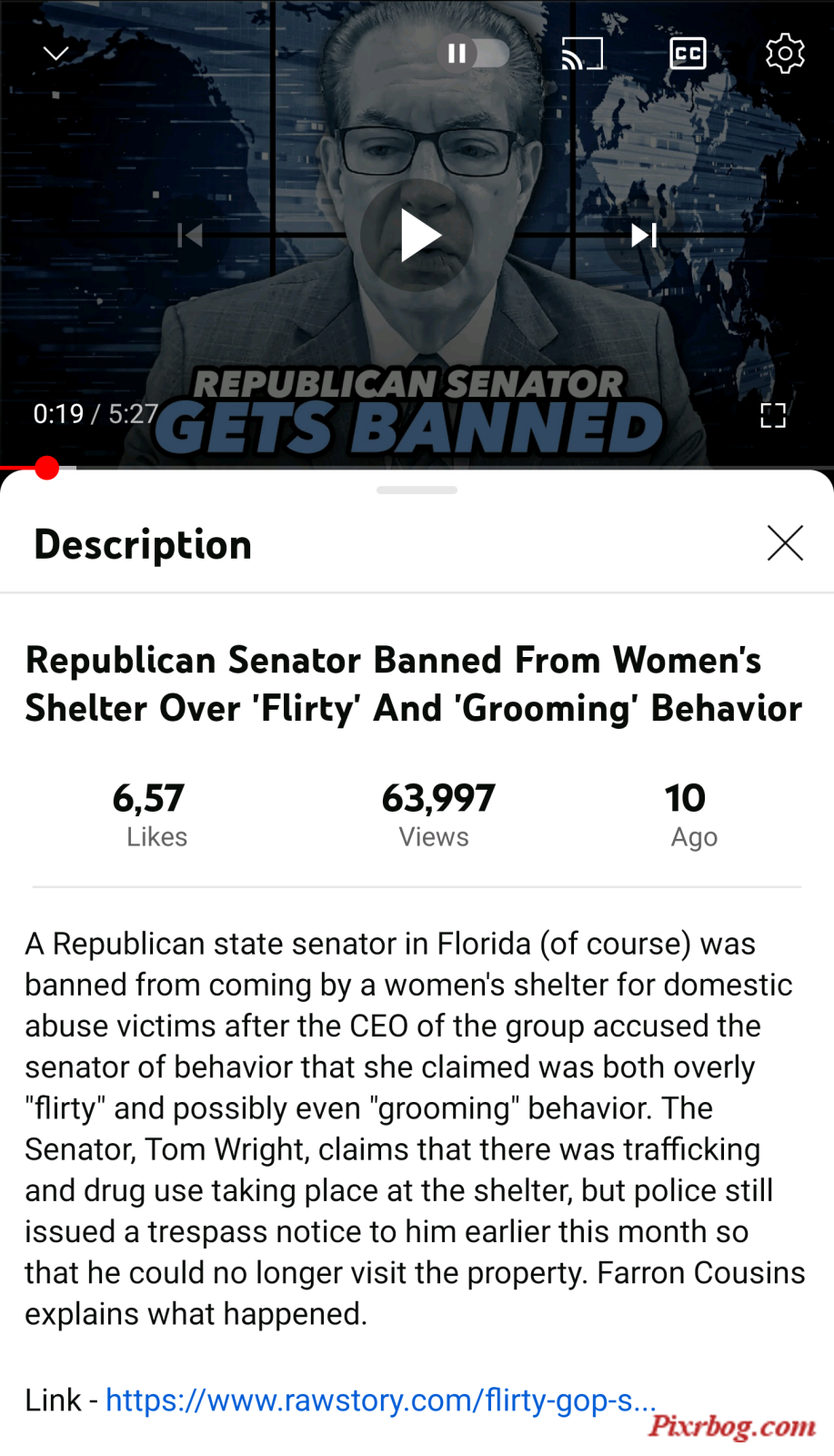Go to the previous video
The image size is (834, 1456).
pos(190,236)
